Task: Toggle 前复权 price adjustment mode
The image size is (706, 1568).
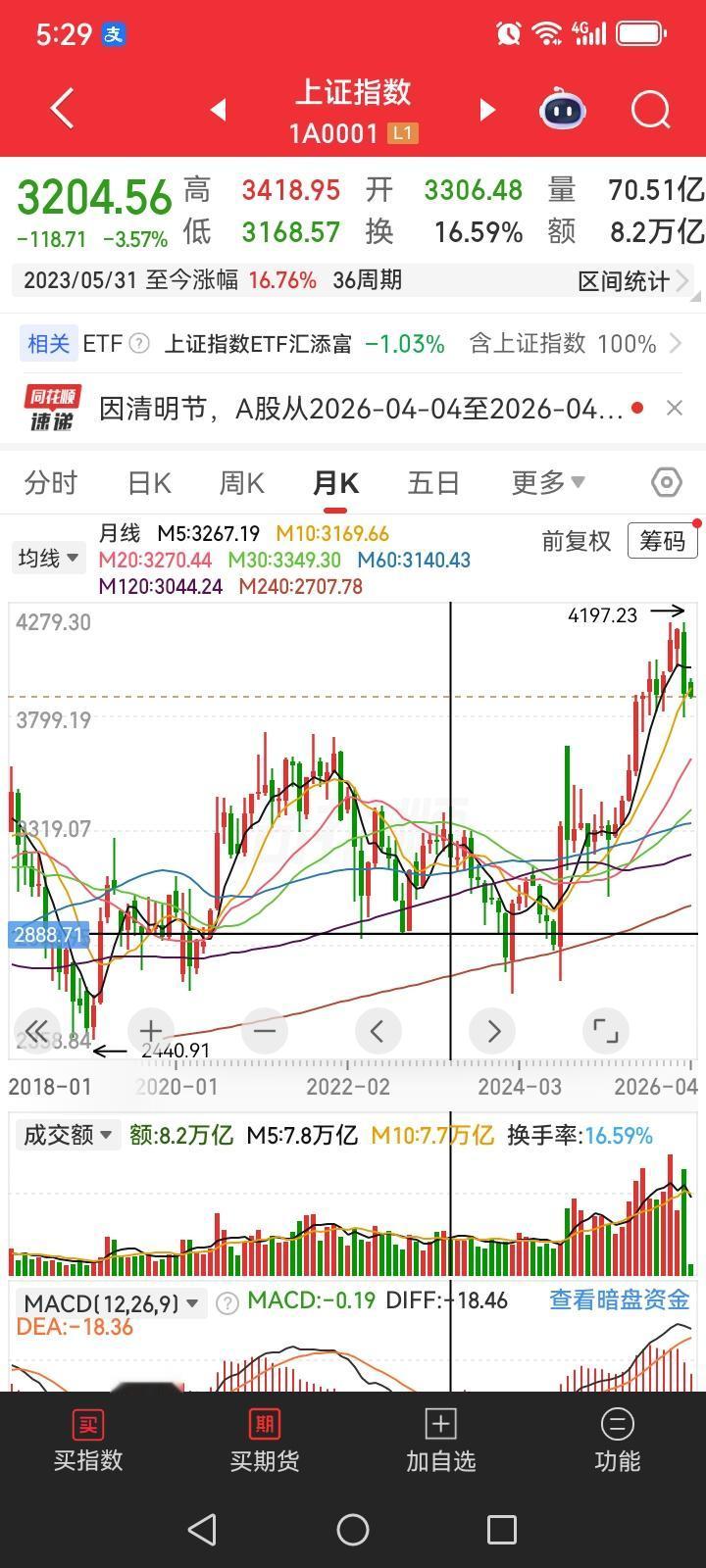Action: pyautogui.click(x=577, y=541)
